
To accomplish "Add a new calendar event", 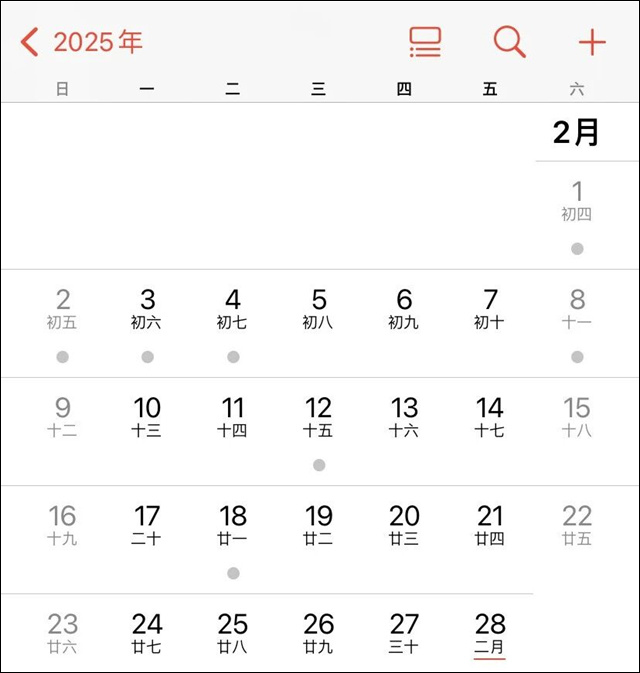I will click(x=592, y=42).
